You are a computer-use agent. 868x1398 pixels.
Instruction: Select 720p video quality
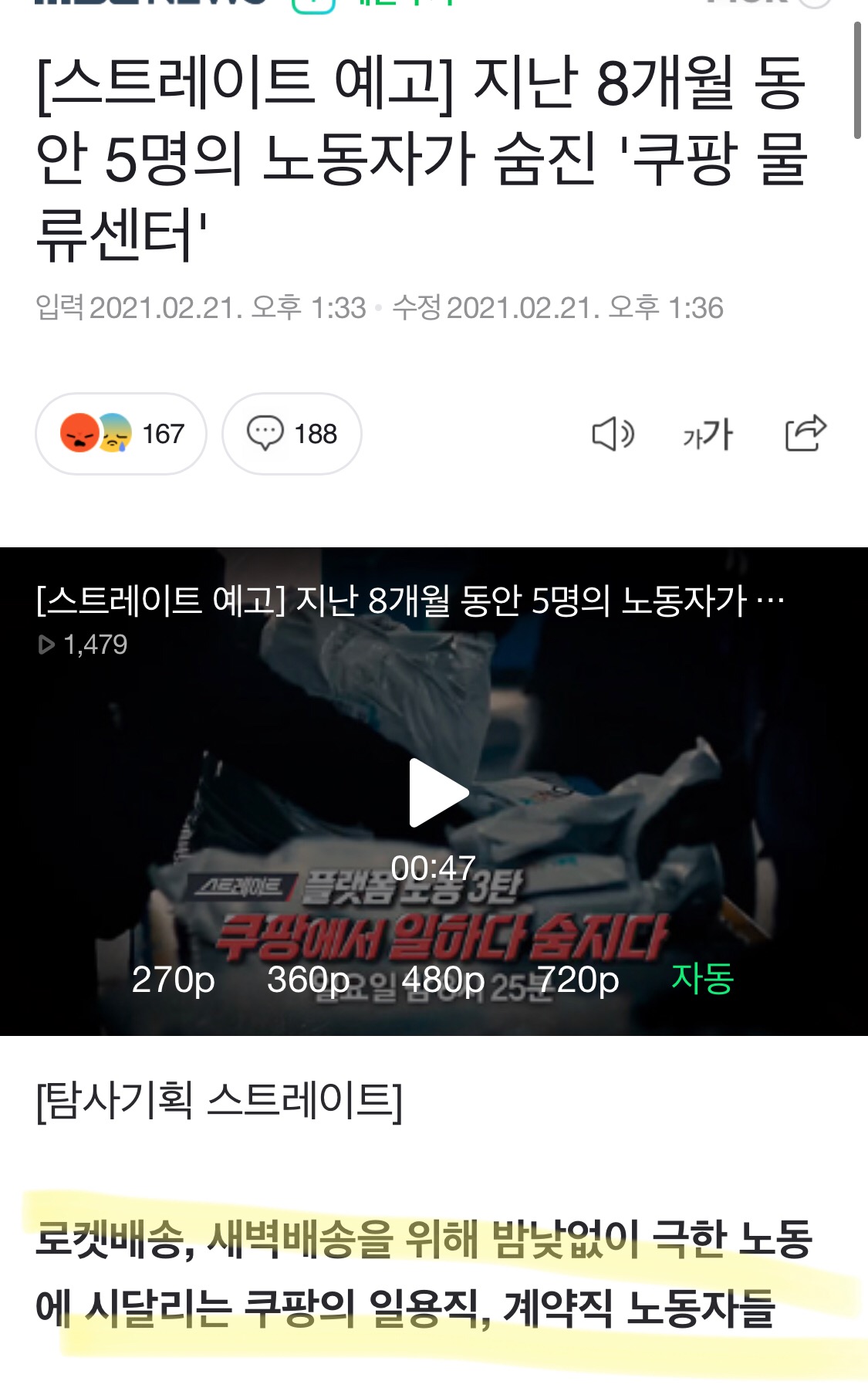577,980
